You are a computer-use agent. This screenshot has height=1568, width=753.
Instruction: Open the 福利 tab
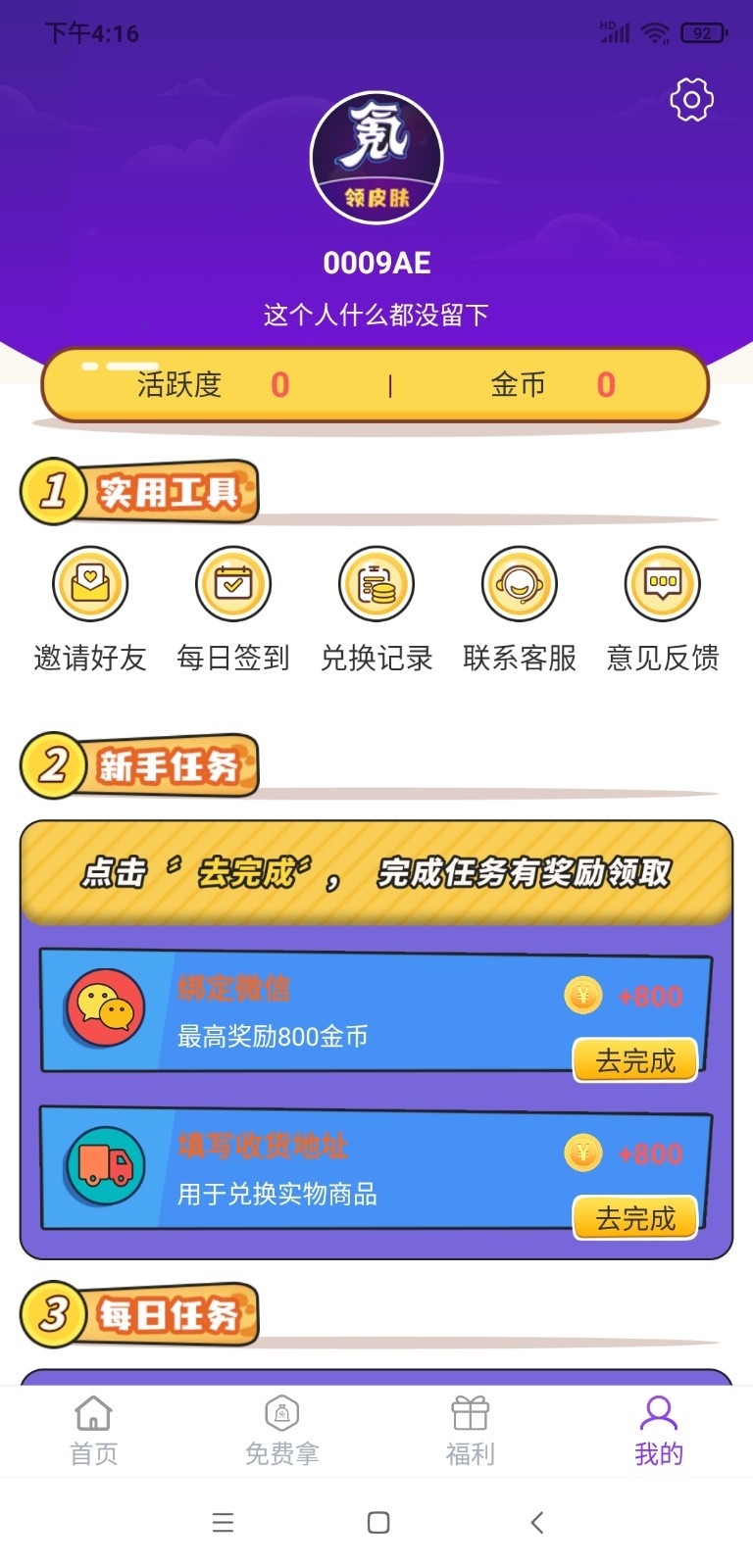pos(471,1431)
